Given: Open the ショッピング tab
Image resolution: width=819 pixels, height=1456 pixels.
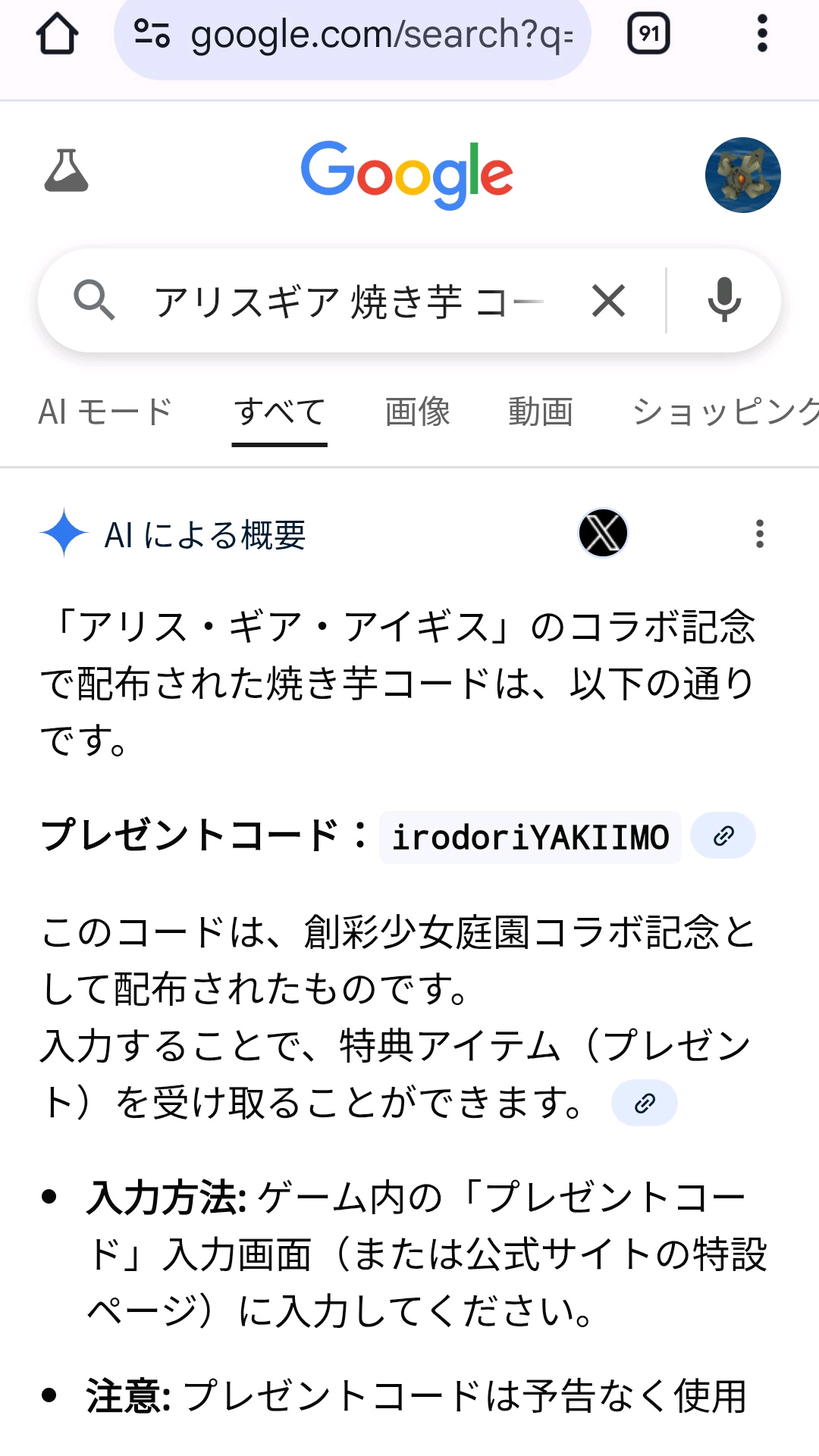Looking at the screenshot, I should pos(724,412).
